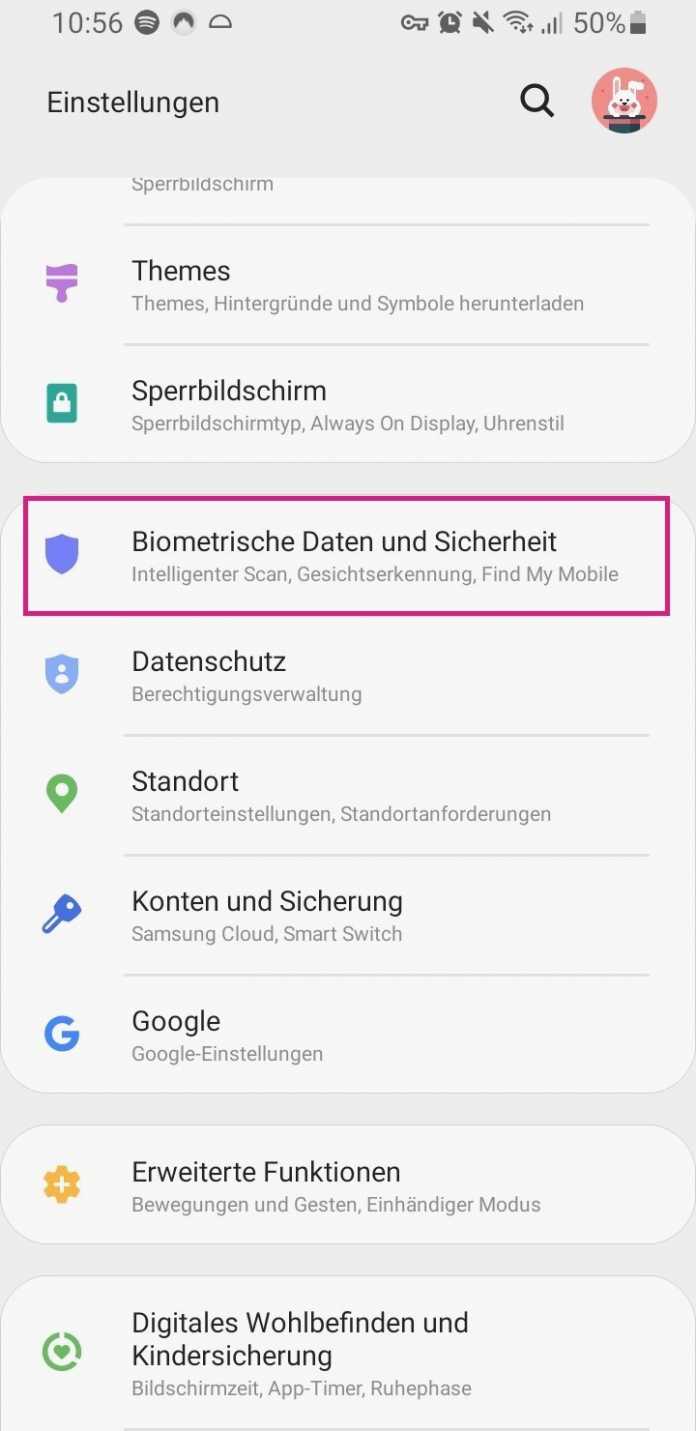The height and width of the screenshot is (1431, 696).
Task: Open the Samsung account profile picture
Action: (x=624, y=101)
